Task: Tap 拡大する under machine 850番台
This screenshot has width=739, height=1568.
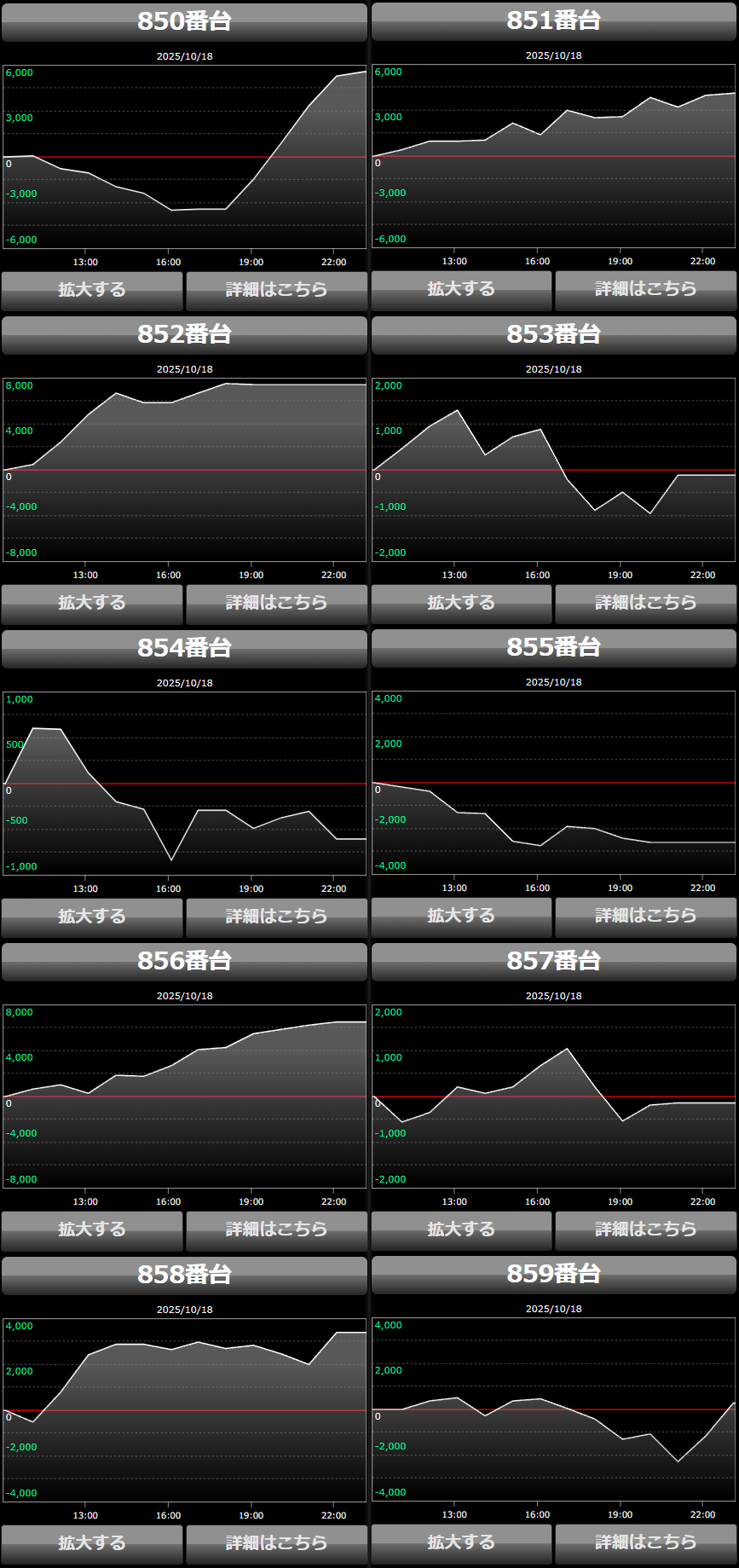Action: click(x=92, y=290)
